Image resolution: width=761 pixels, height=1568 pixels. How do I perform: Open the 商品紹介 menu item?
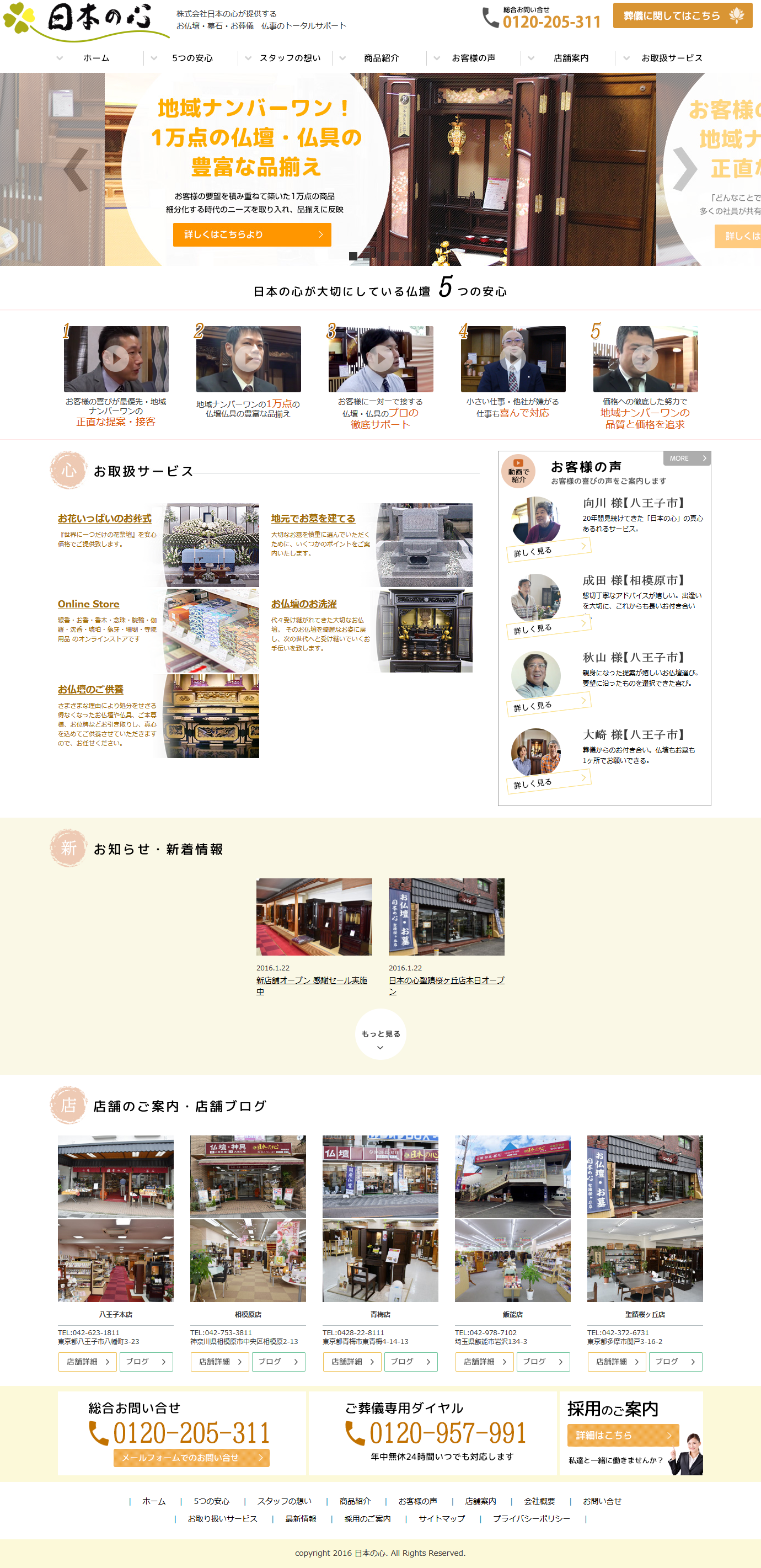pyautogui.click(x=381, y=58)
